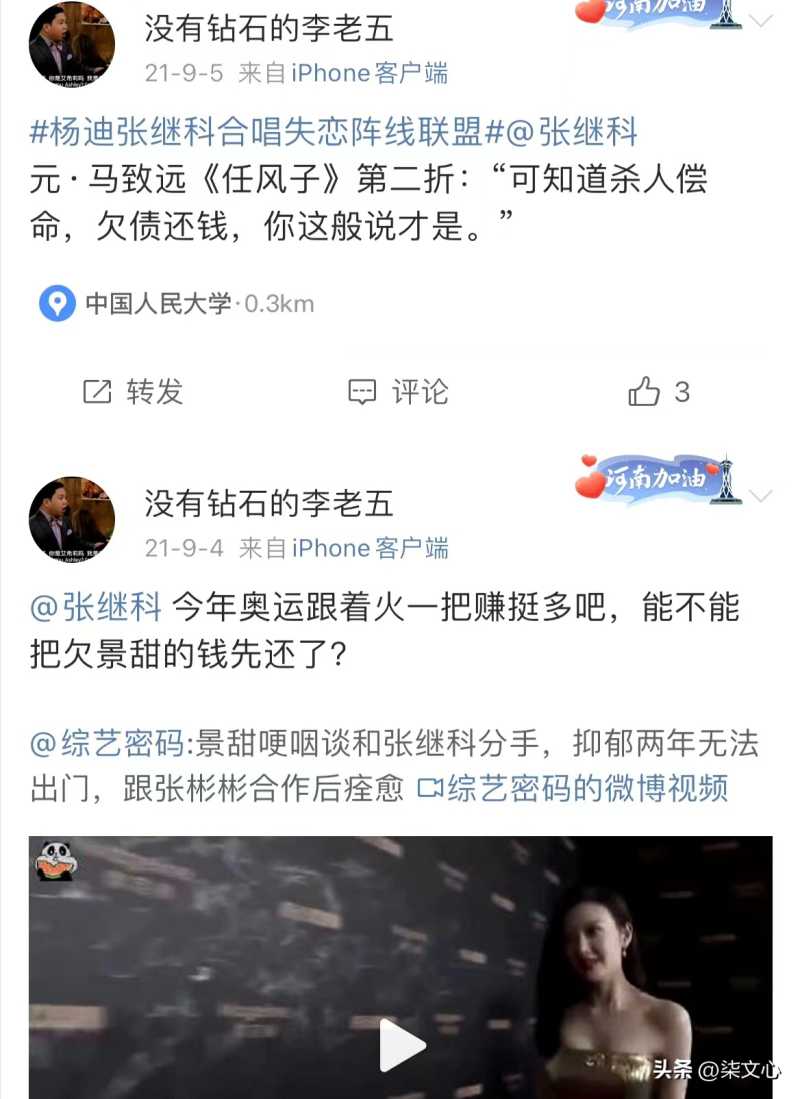
Task: Expand the chevron menu on 21-9-4 post
Action: (x=761, y=497)
